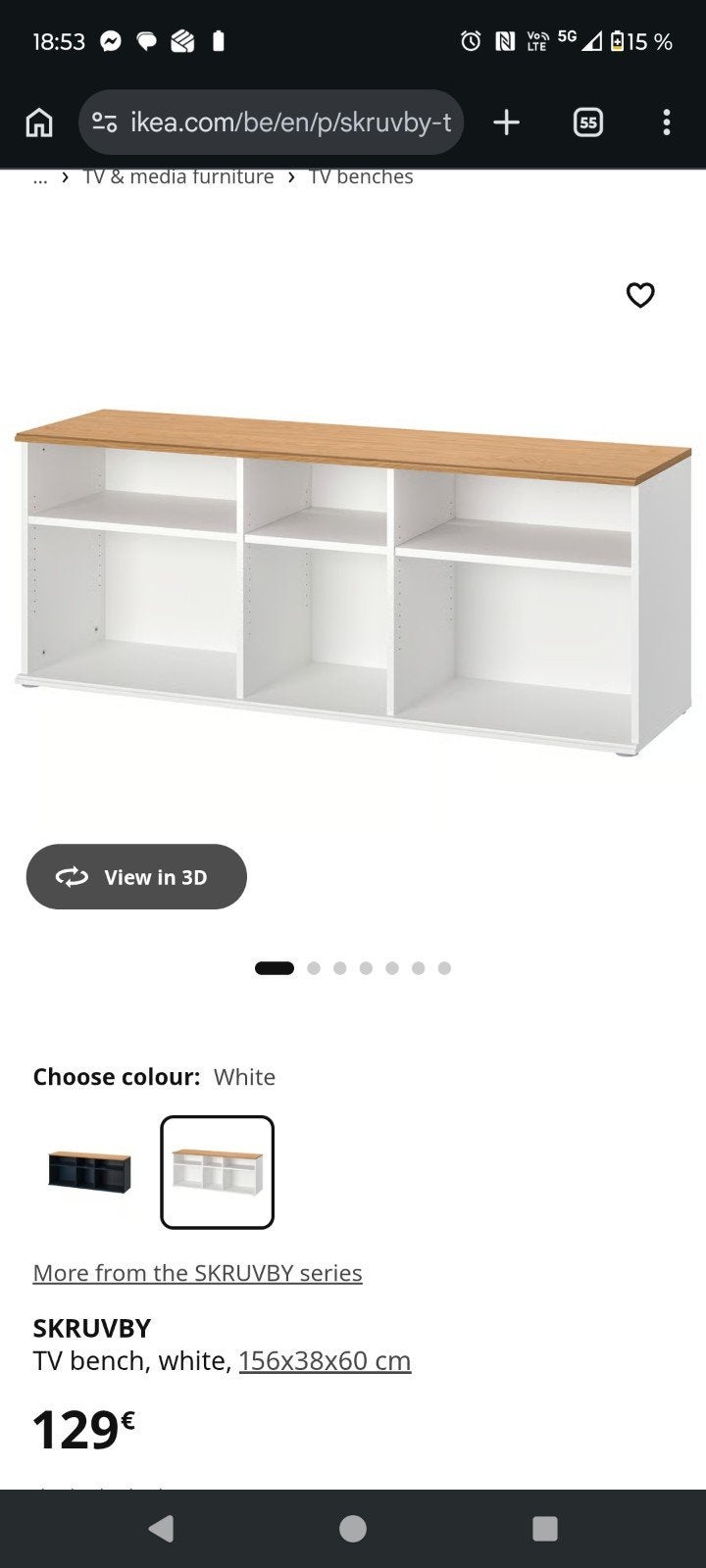Save SKRUVBY to favourites with the heart
Image resolution: width=706 pixels, height=1568 pixels.
coord(640,295)
